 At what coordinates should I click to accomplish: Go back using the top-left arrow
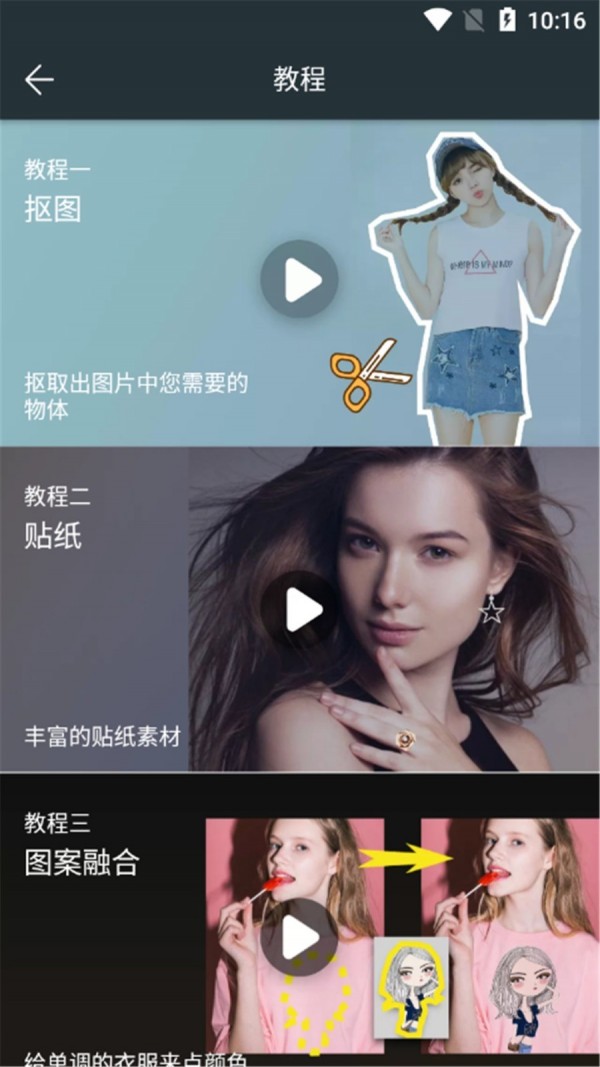[40, 80]
